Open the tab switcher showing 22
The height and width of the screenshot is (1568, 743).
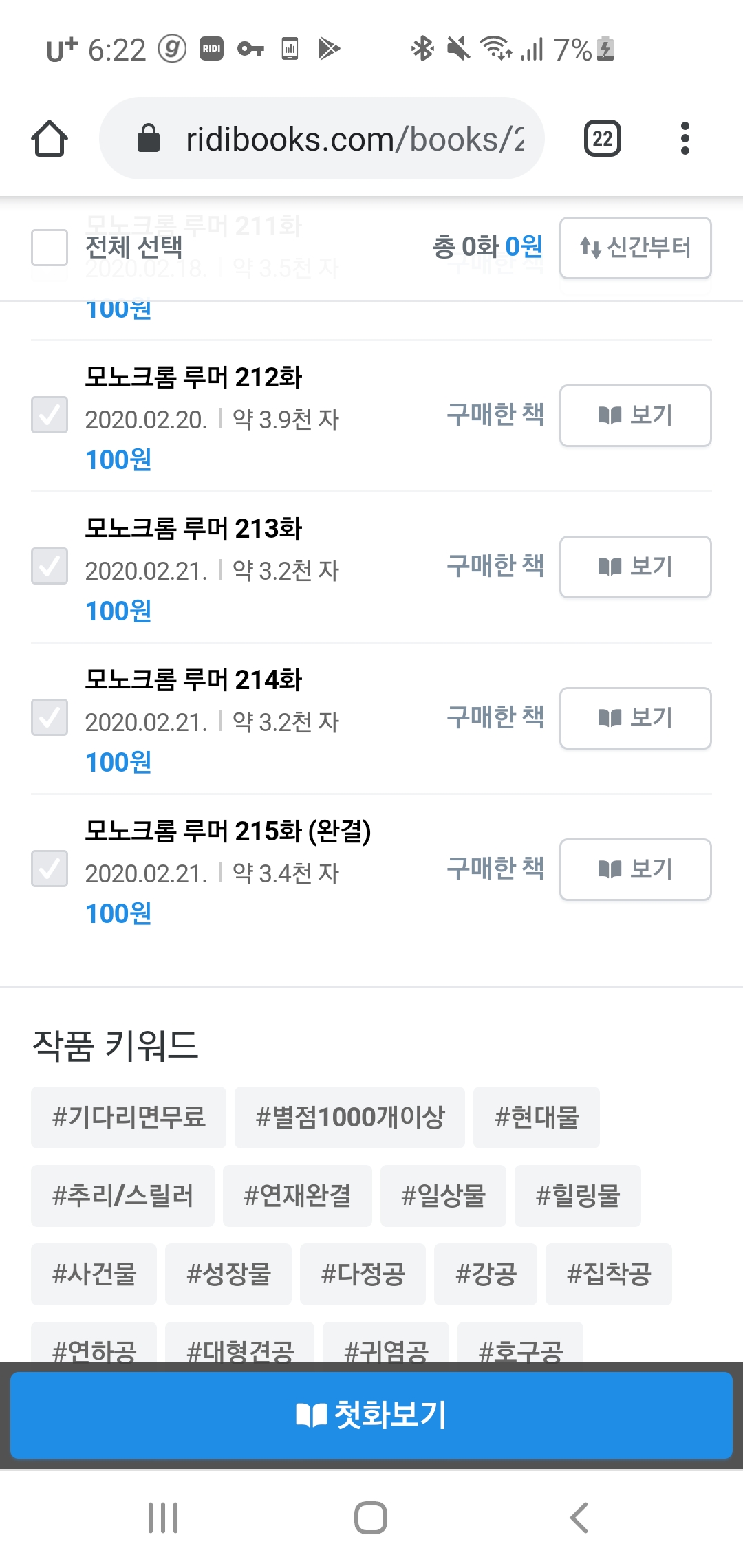(602, 138)
